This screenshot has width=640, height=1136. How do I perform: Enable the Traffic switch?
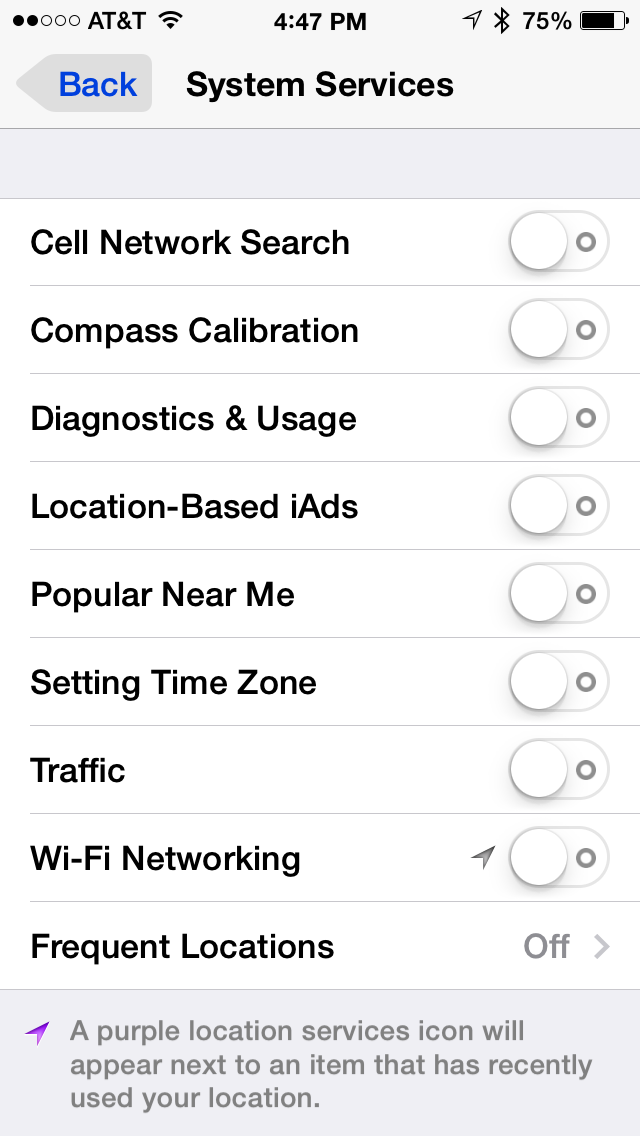click(x=559, y=769)
